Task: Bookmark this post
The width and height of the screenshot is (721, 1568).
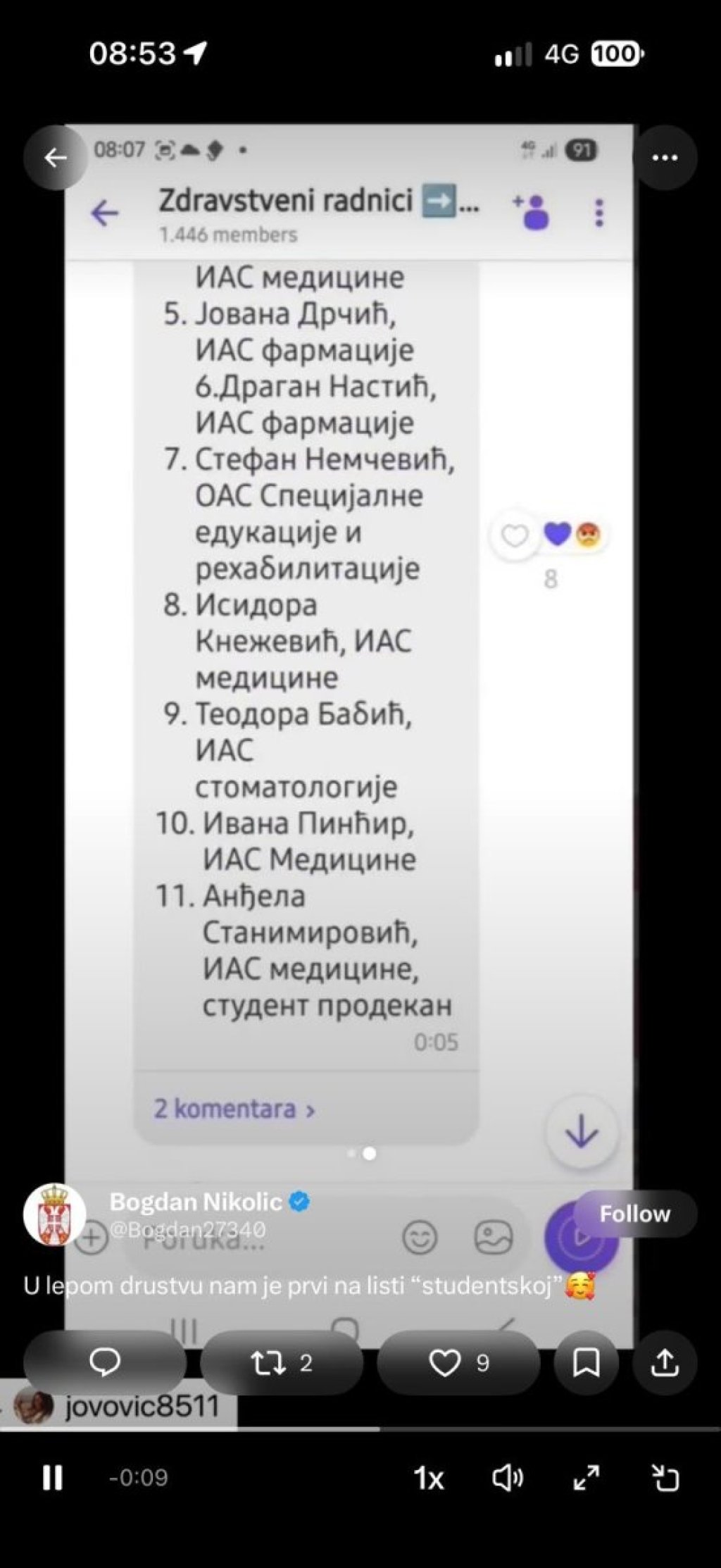Action: [x=586, y=1362]
